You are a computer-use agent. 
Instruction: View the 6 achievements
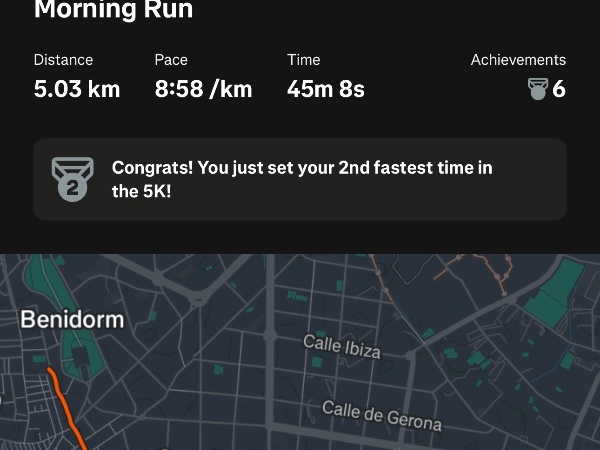point(547,89)
